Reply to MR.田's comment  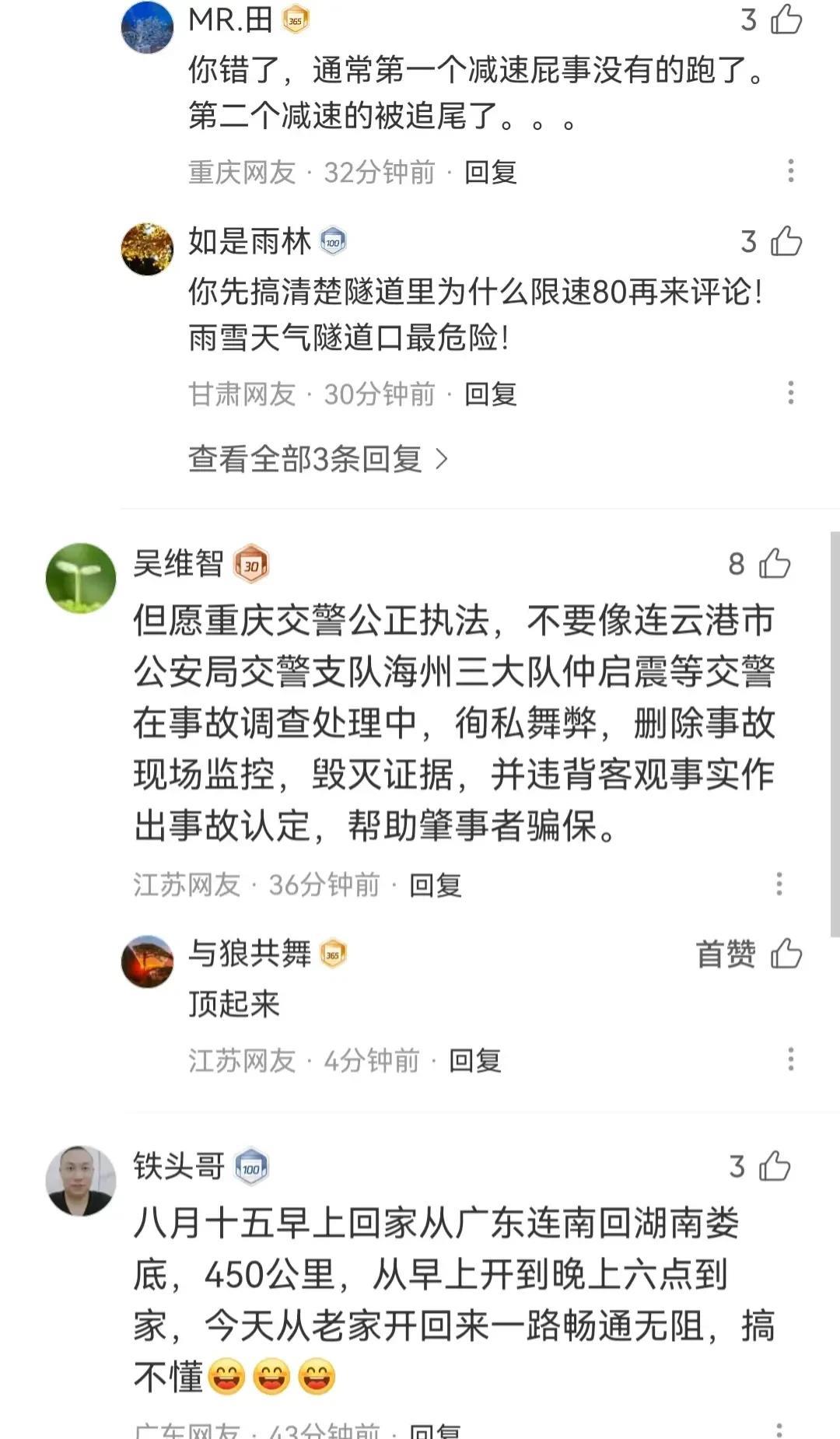(490, 172)
